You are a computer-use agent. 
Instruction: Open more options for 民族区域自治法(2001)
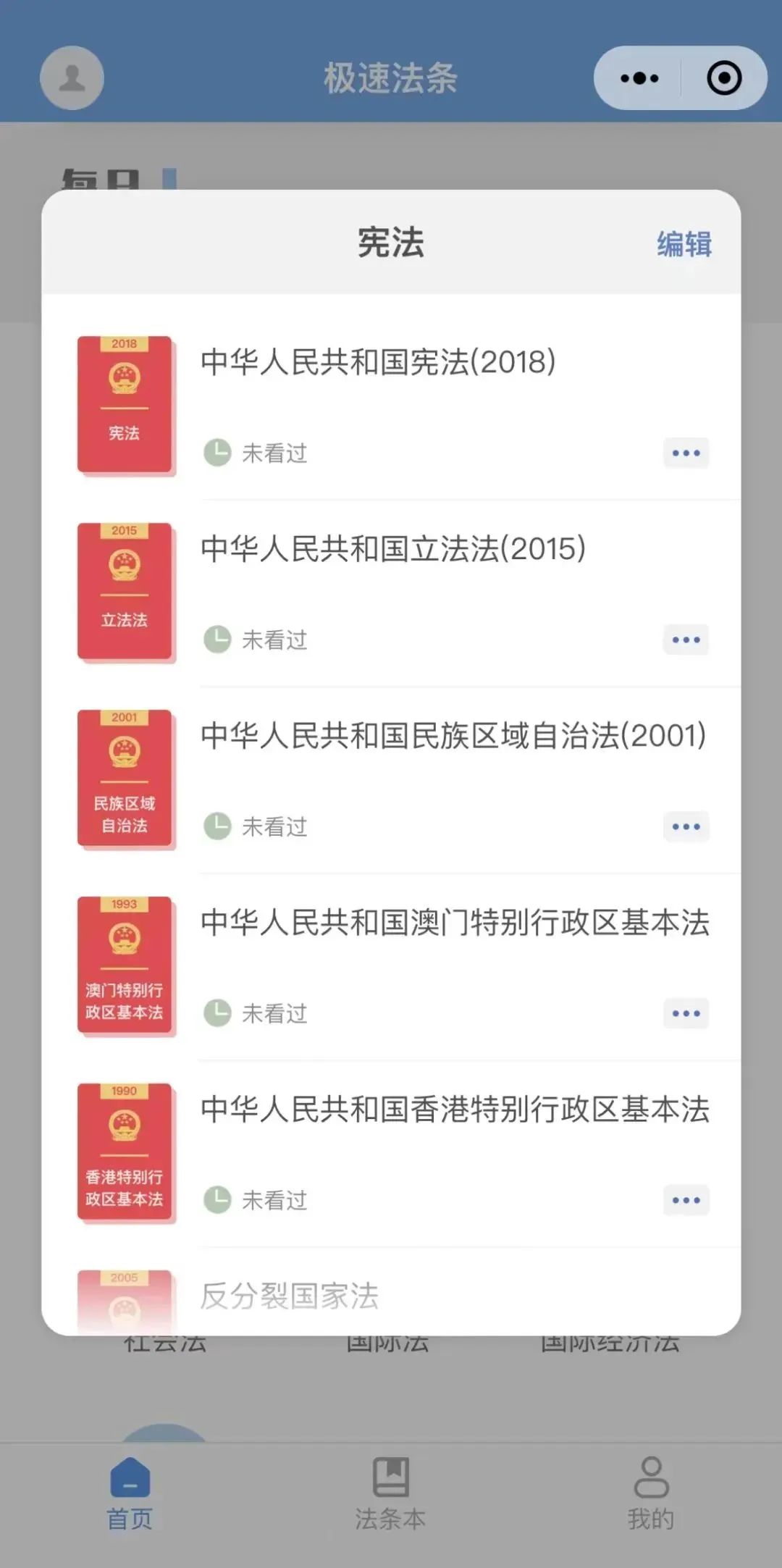[686, 827]
